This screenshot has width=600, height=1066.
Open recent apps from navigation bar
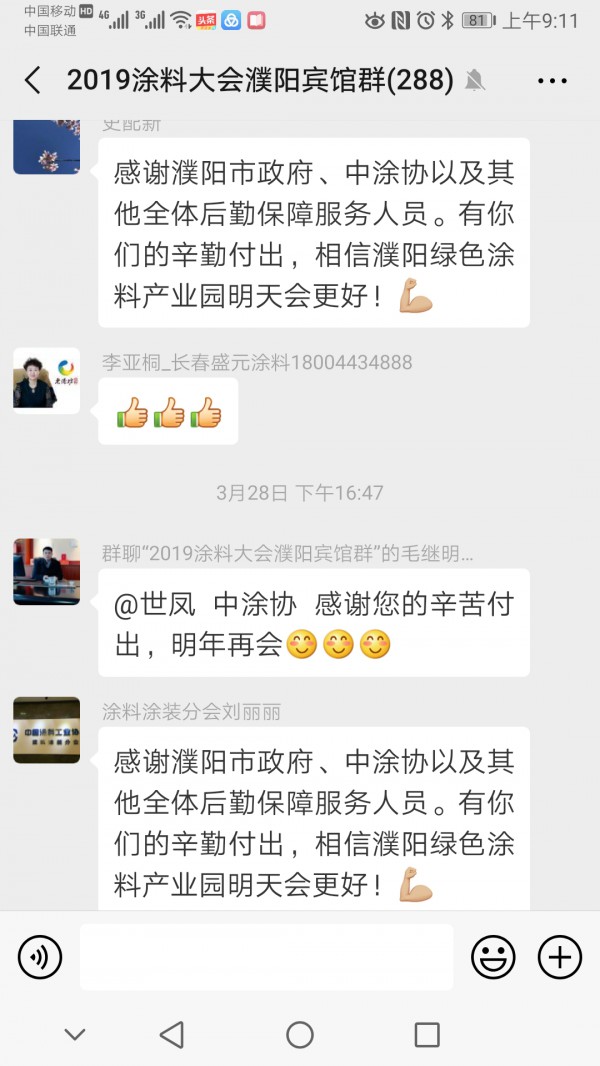pyautogui.click(x=427, y=1035)
